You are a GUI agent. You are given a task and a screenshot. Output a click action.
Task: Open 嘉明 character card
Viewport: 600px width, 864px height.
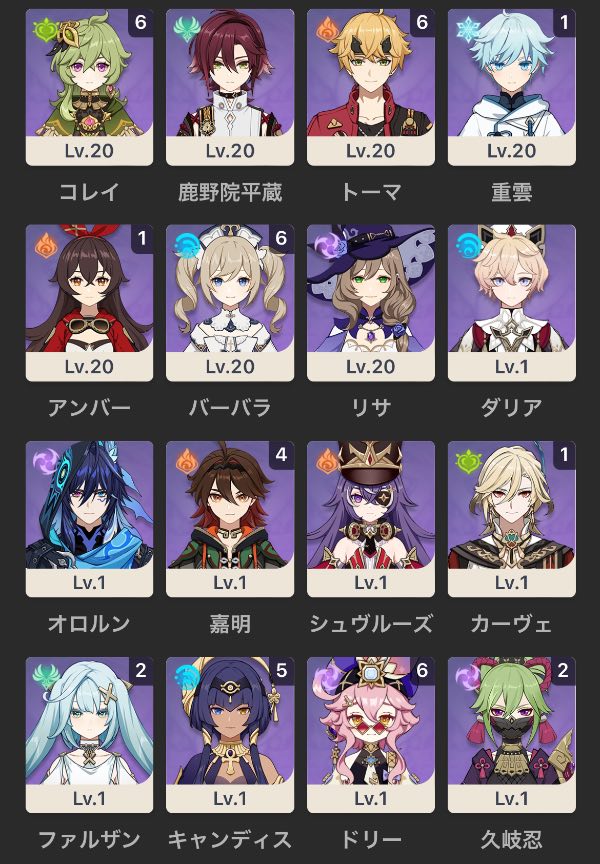pos(230,519)
